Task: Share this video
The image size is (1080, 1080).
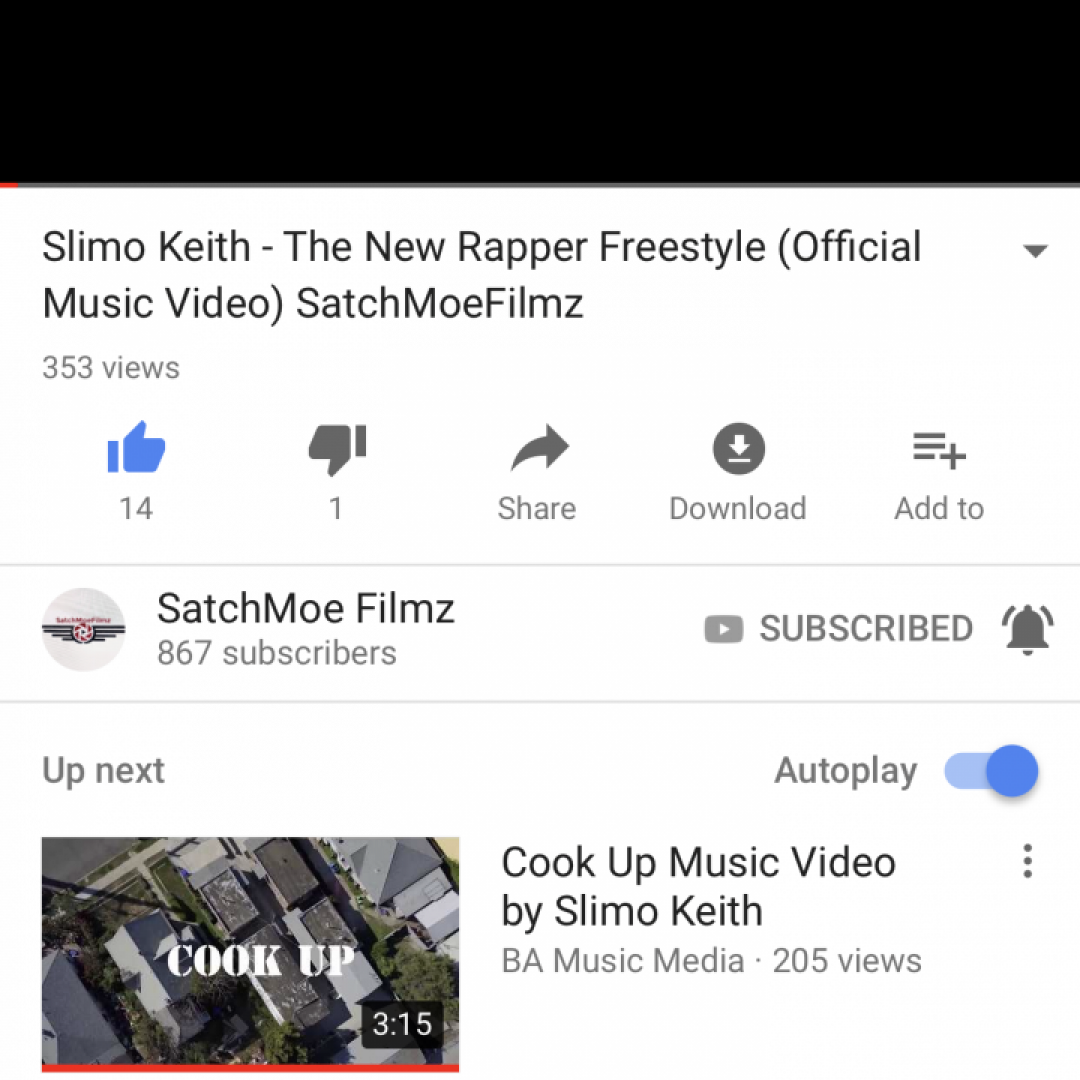Action: click(538, 449)
